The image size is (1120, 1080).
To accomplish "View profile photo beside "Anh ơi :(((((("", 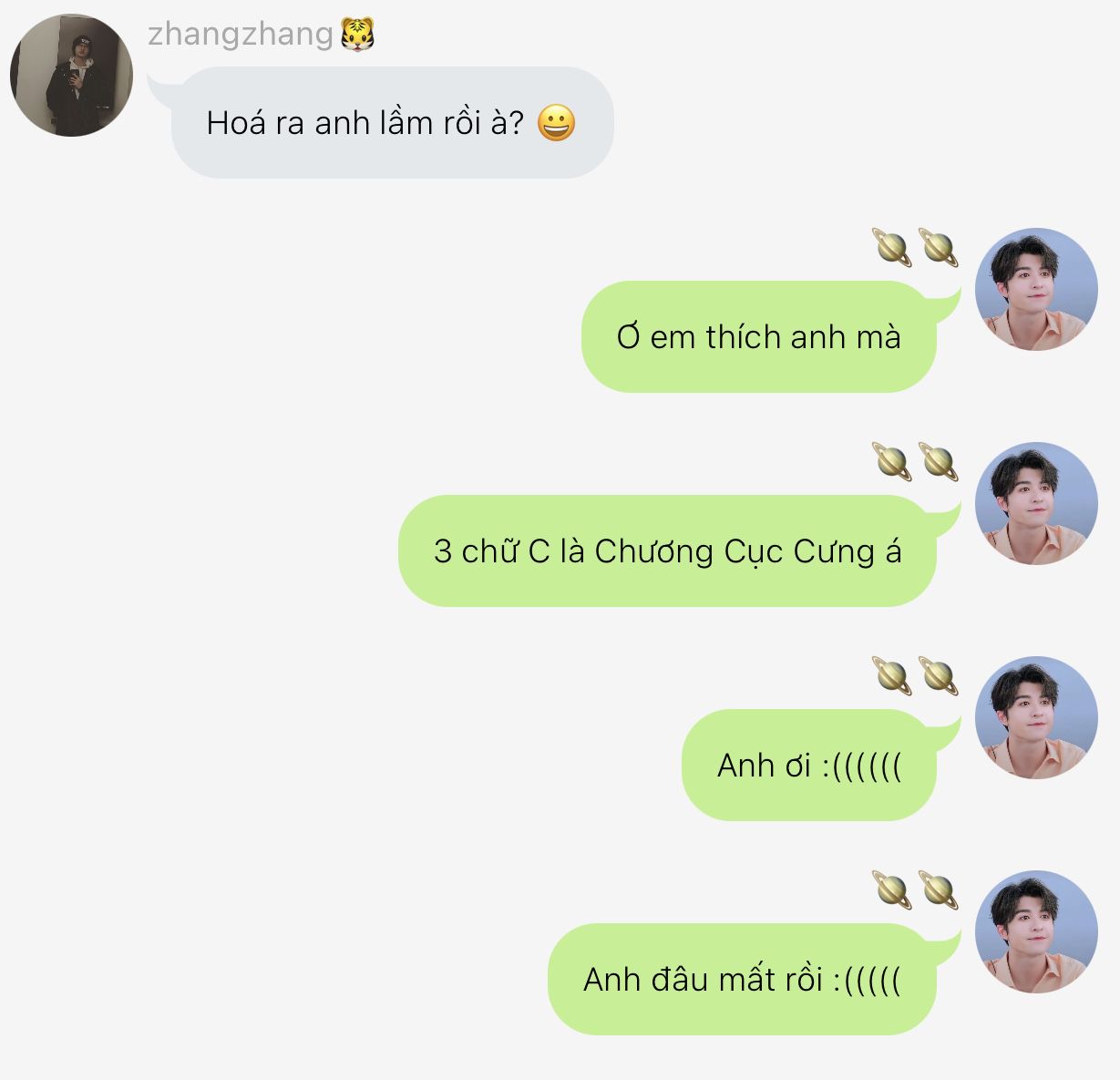I will coord(1036,718).
